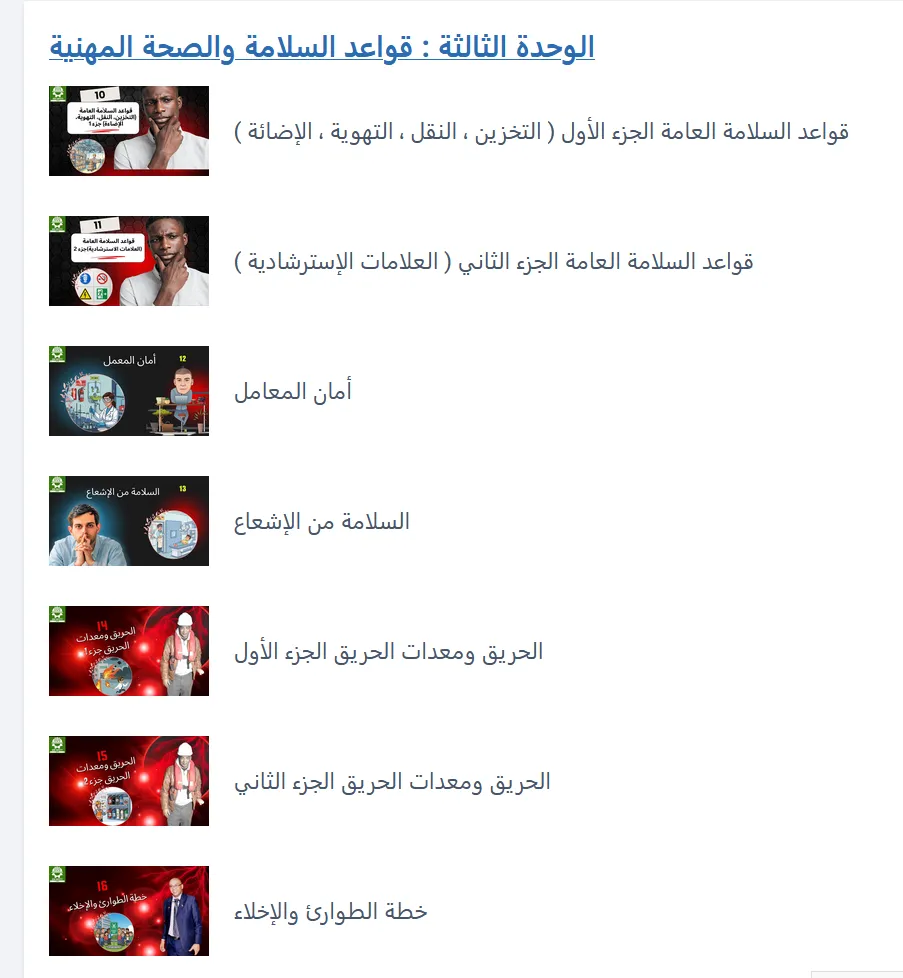Open the أمان المعامل lesson

coord(293,392)
